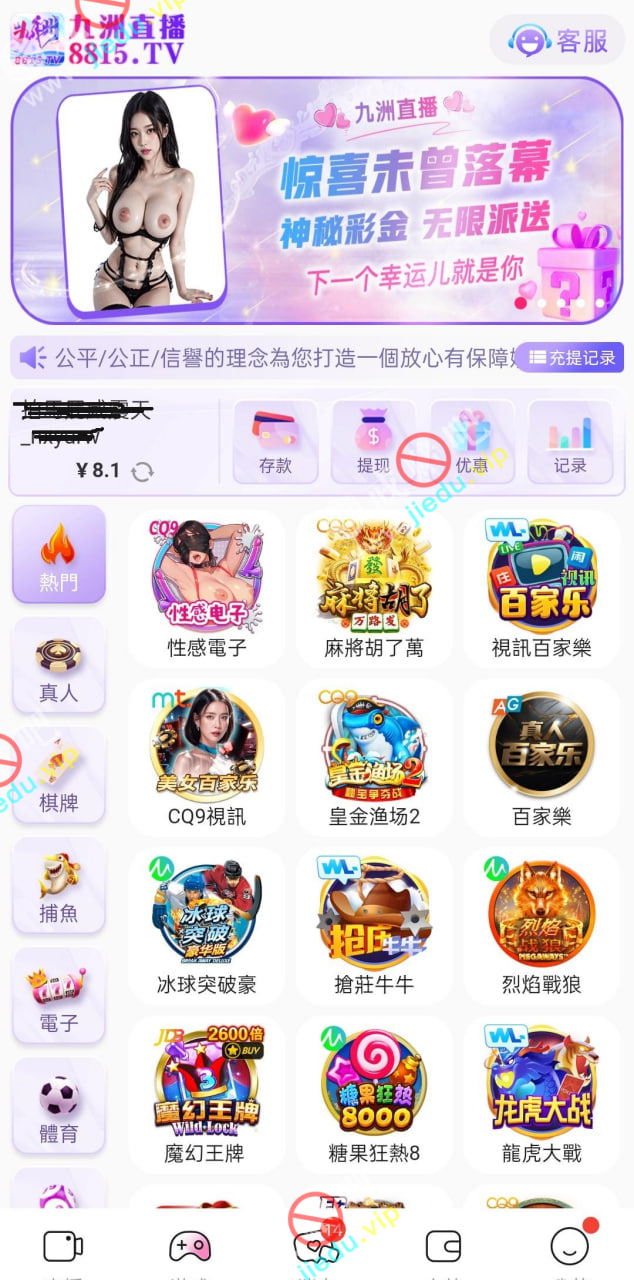Image resolution: width=634 pixels, height=1280 pixels.
Task: Tap 存款 to deposit funds
Action: (275, 441)
